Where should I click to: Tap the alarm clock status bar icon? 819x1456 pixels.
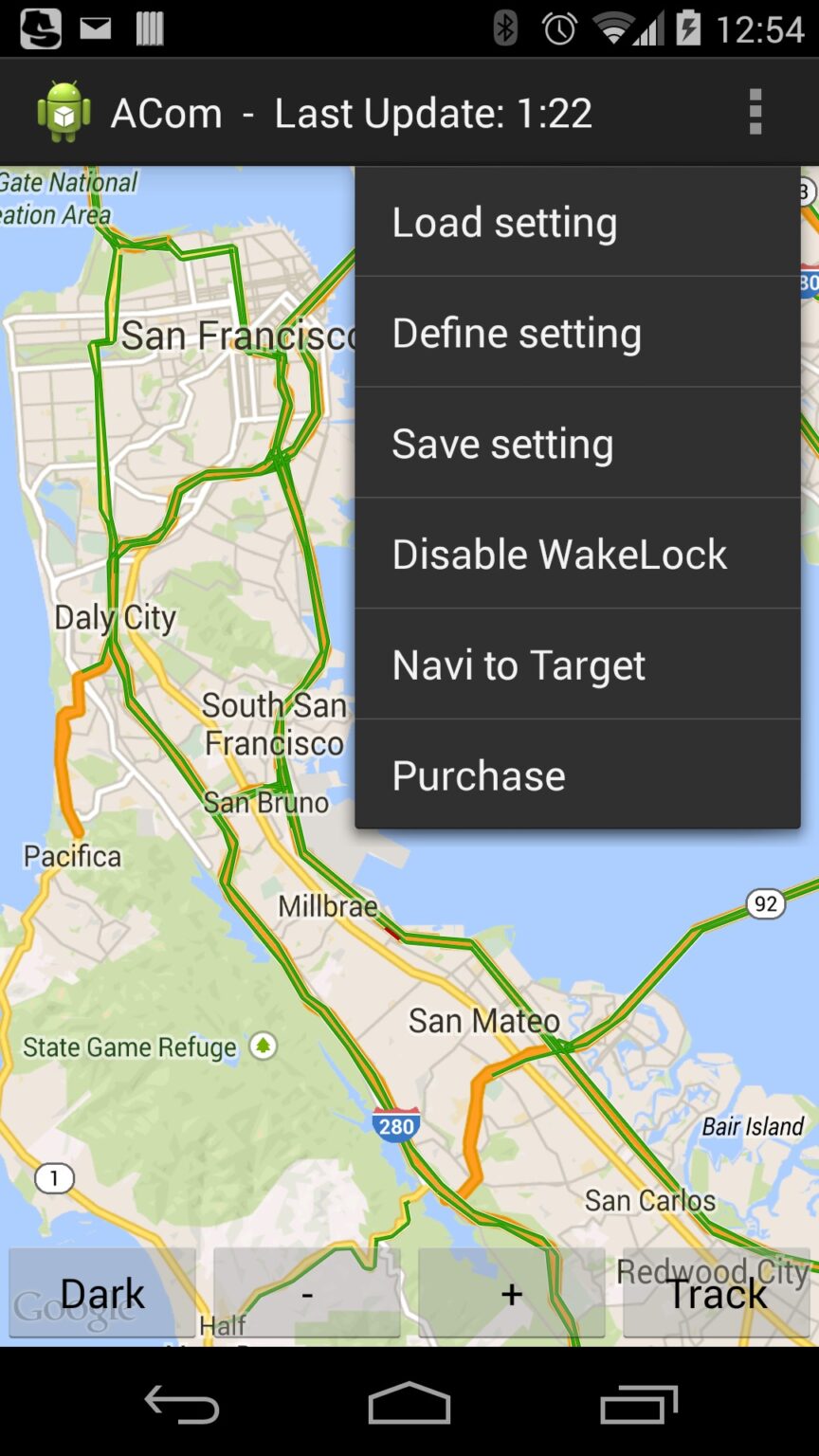[559, 27]
